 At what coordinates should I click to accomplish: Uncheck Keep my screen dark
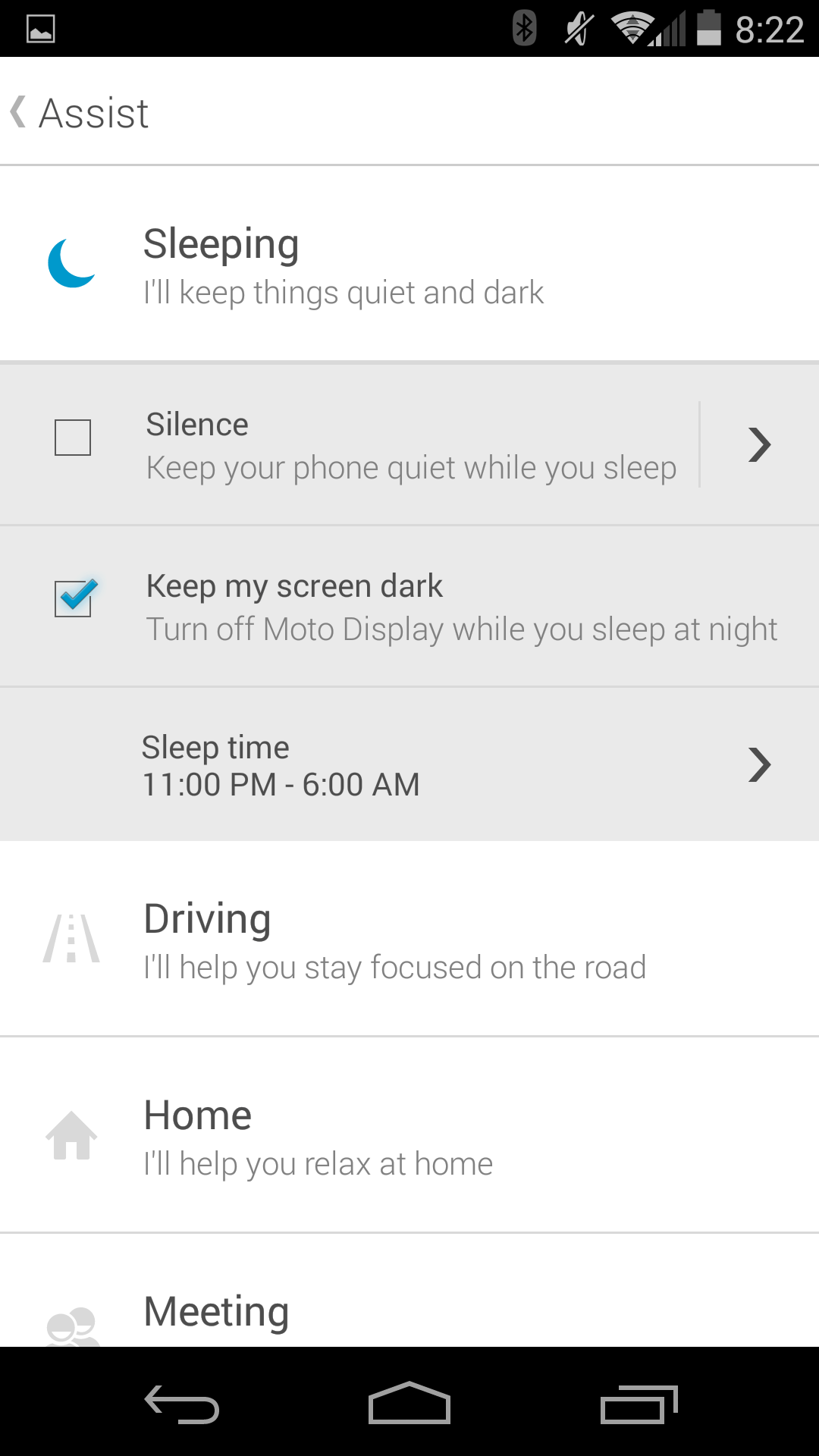74,598
